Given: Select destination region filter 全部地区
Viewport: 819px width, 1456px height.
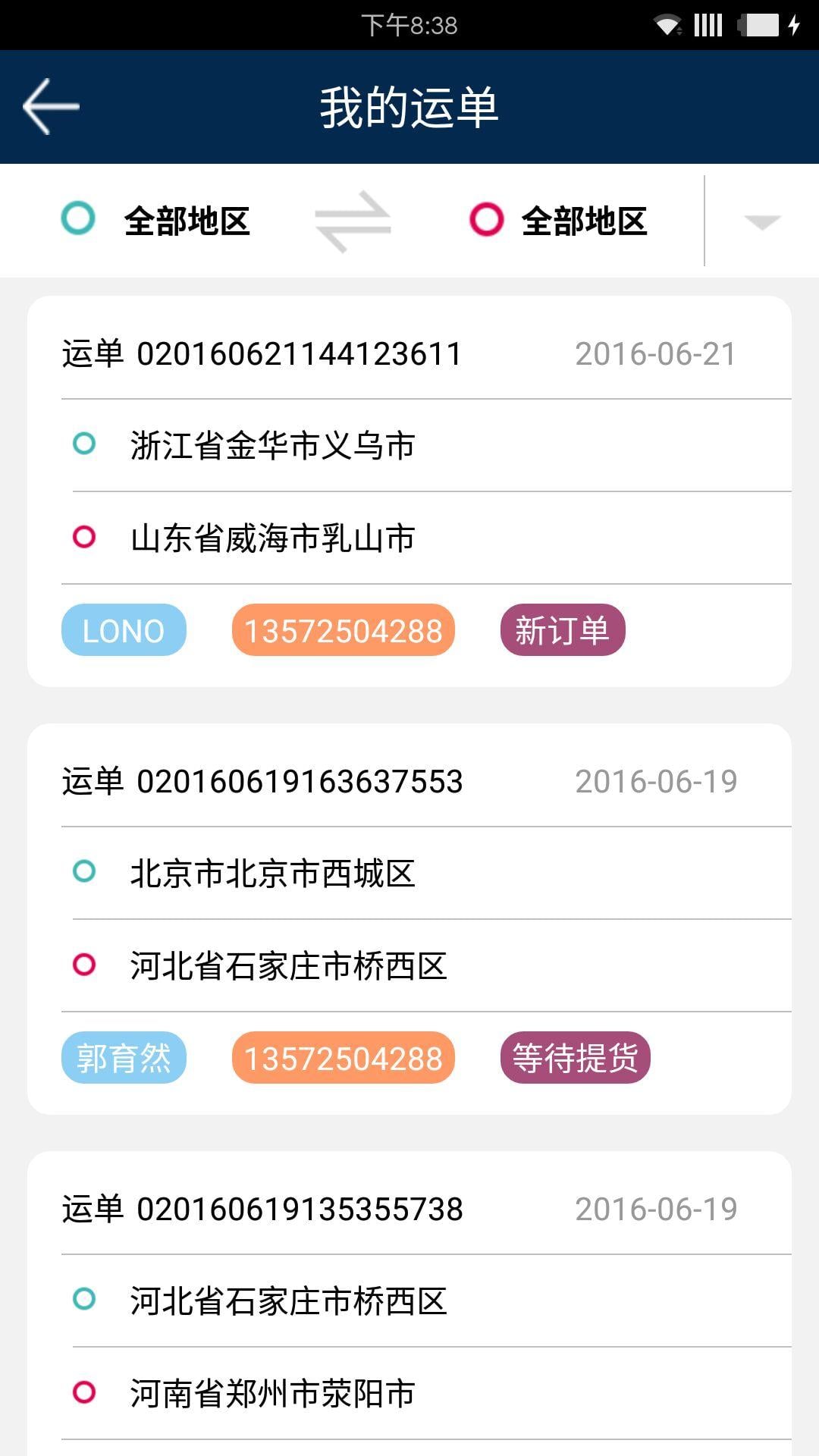Looking at the screenshot, I should pyautogui.click(x=559, y=221).
